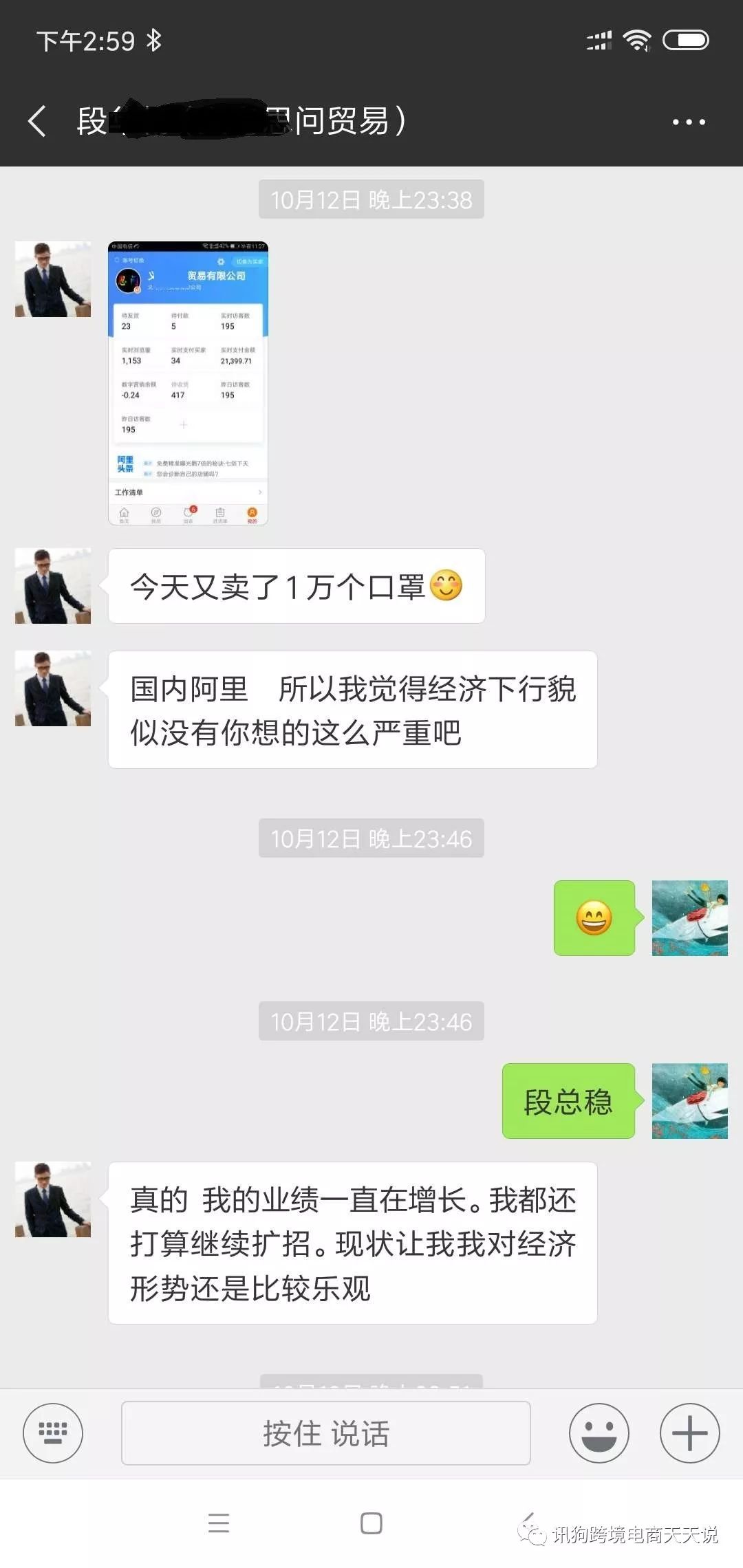Switch to keyboard text input
Viewport: 743px width, 1568px height.
tap(53, 1433)
